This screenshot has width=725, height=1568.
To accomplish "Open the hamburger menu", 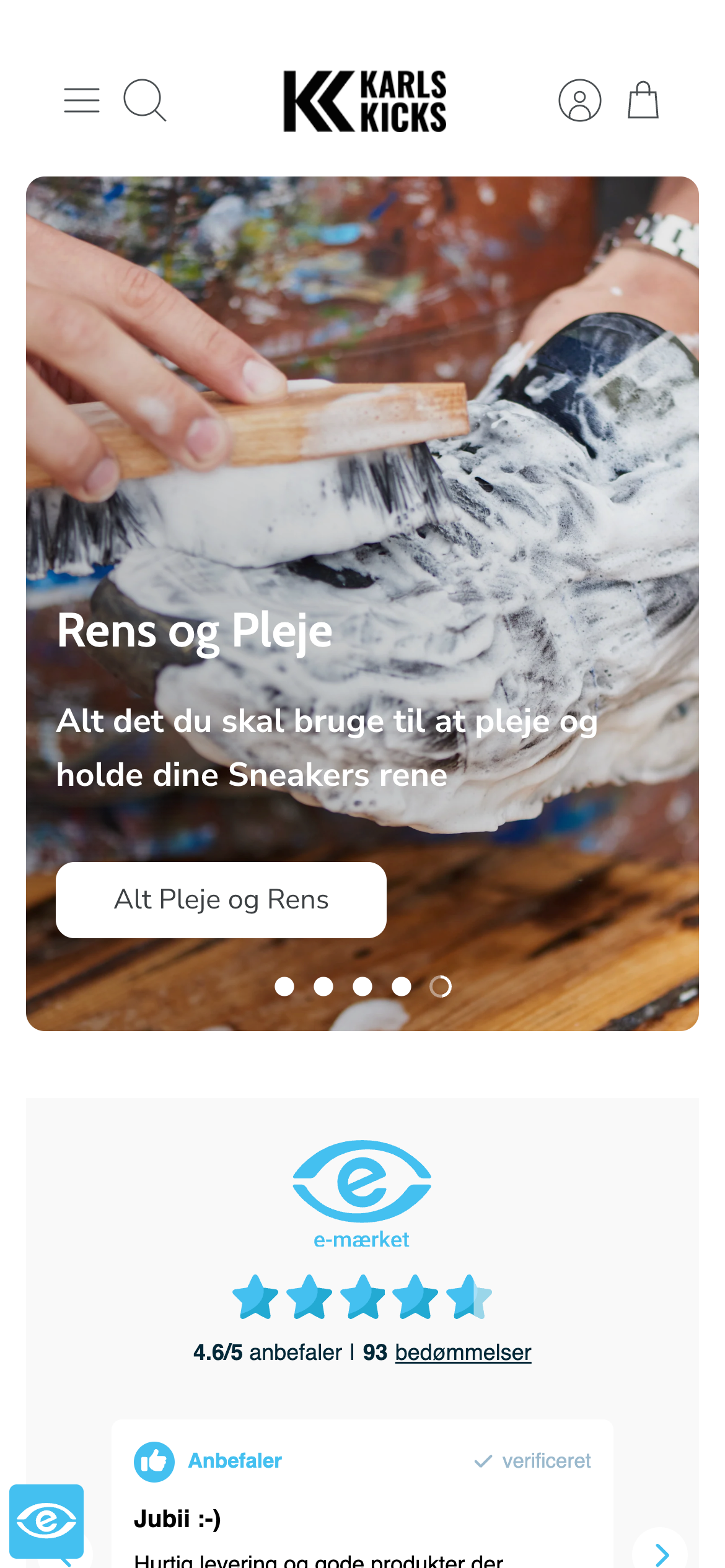I will point(82,100).
